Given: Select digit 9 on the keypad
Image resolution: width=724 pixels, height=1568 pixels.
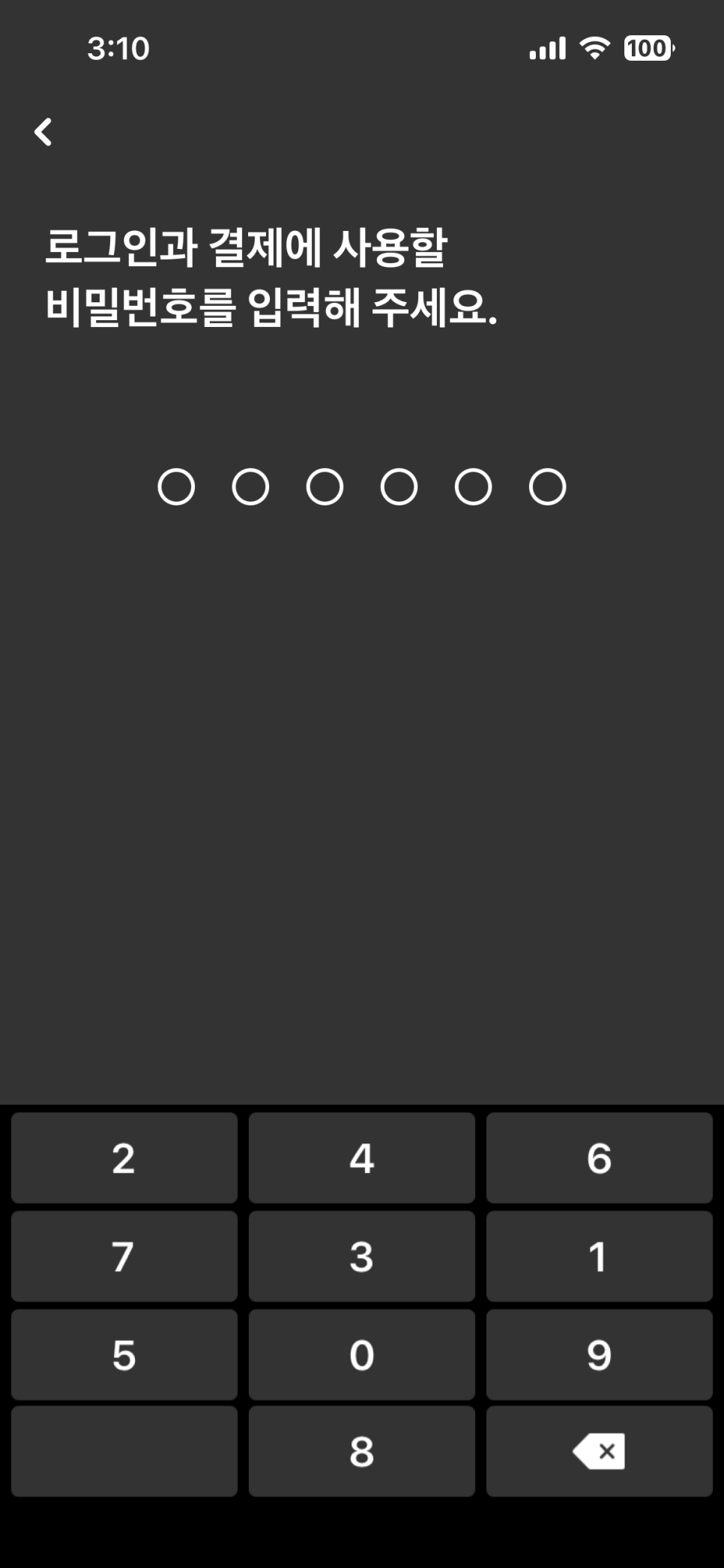Looking at the screenshot, I should pyautogui.click(x=599, y=1354).
